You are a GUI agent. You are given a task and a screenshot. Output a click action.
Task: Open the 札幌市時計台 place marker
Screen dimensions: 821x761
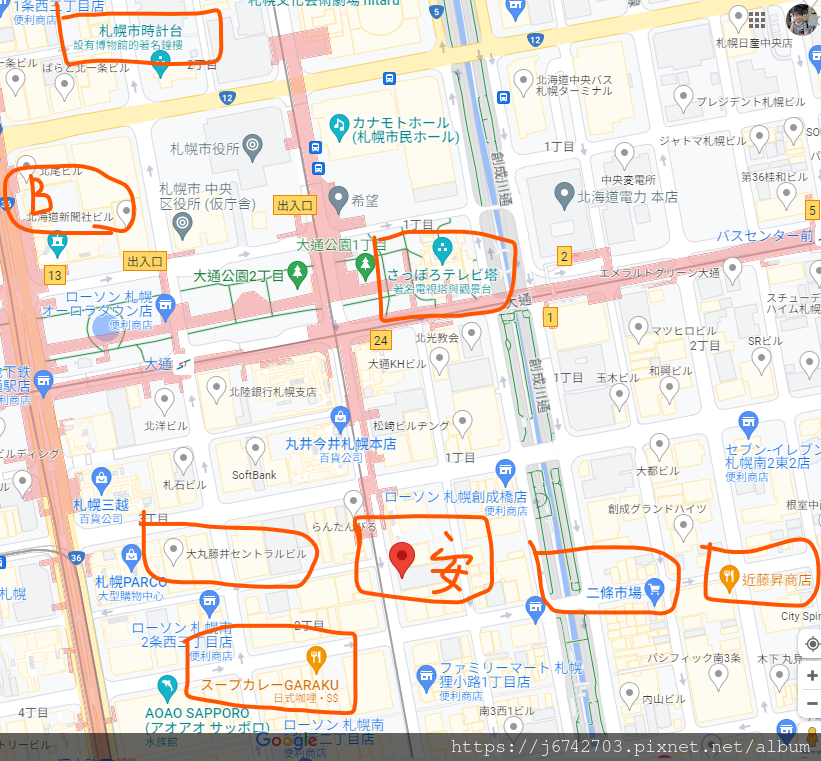click(x=160, y=65)
